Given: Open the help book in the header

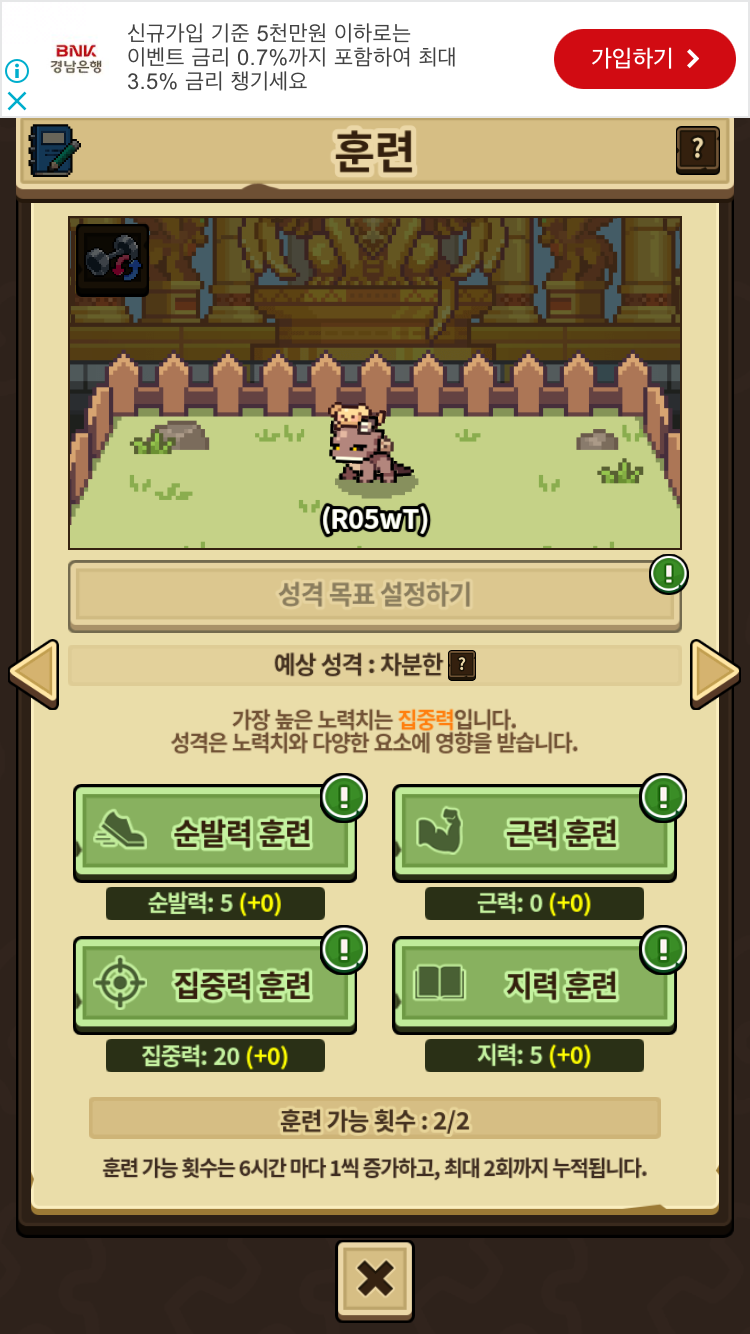Looking at the screenshot, I should point(697,150).
